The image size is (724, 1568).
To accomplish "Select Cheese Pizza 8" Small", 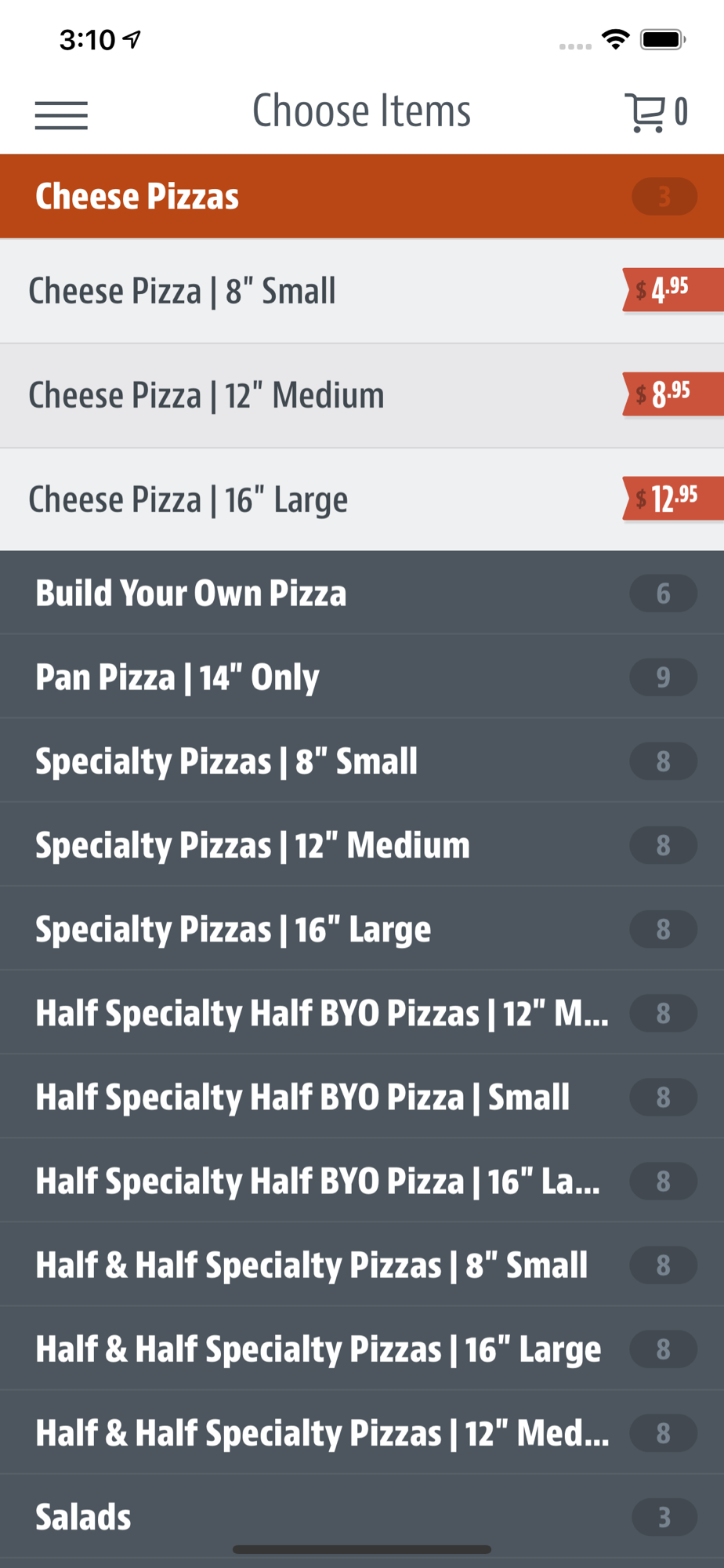I will [x=362, y=291].
